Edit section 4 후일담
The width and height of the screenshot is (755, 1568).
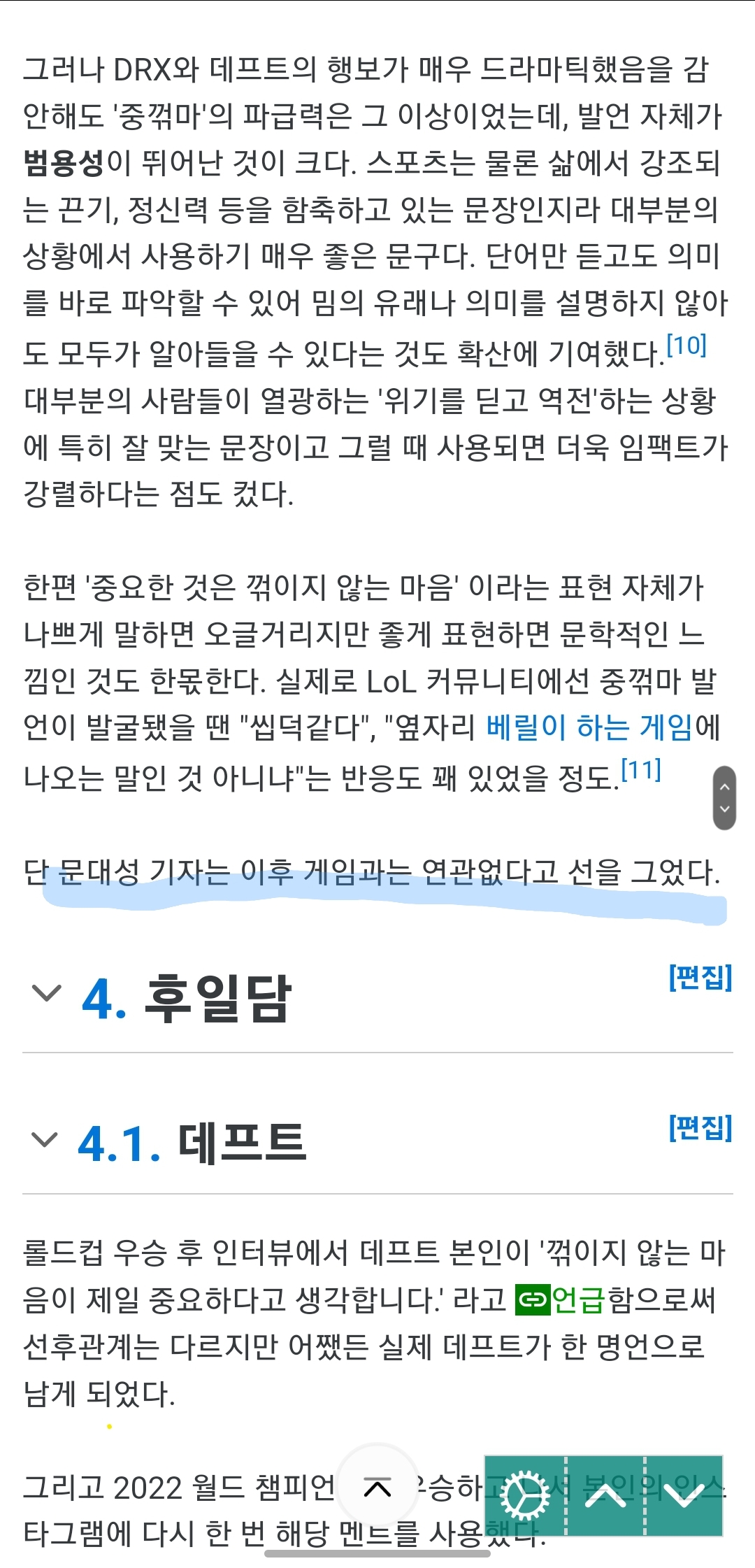coord(700,977)
